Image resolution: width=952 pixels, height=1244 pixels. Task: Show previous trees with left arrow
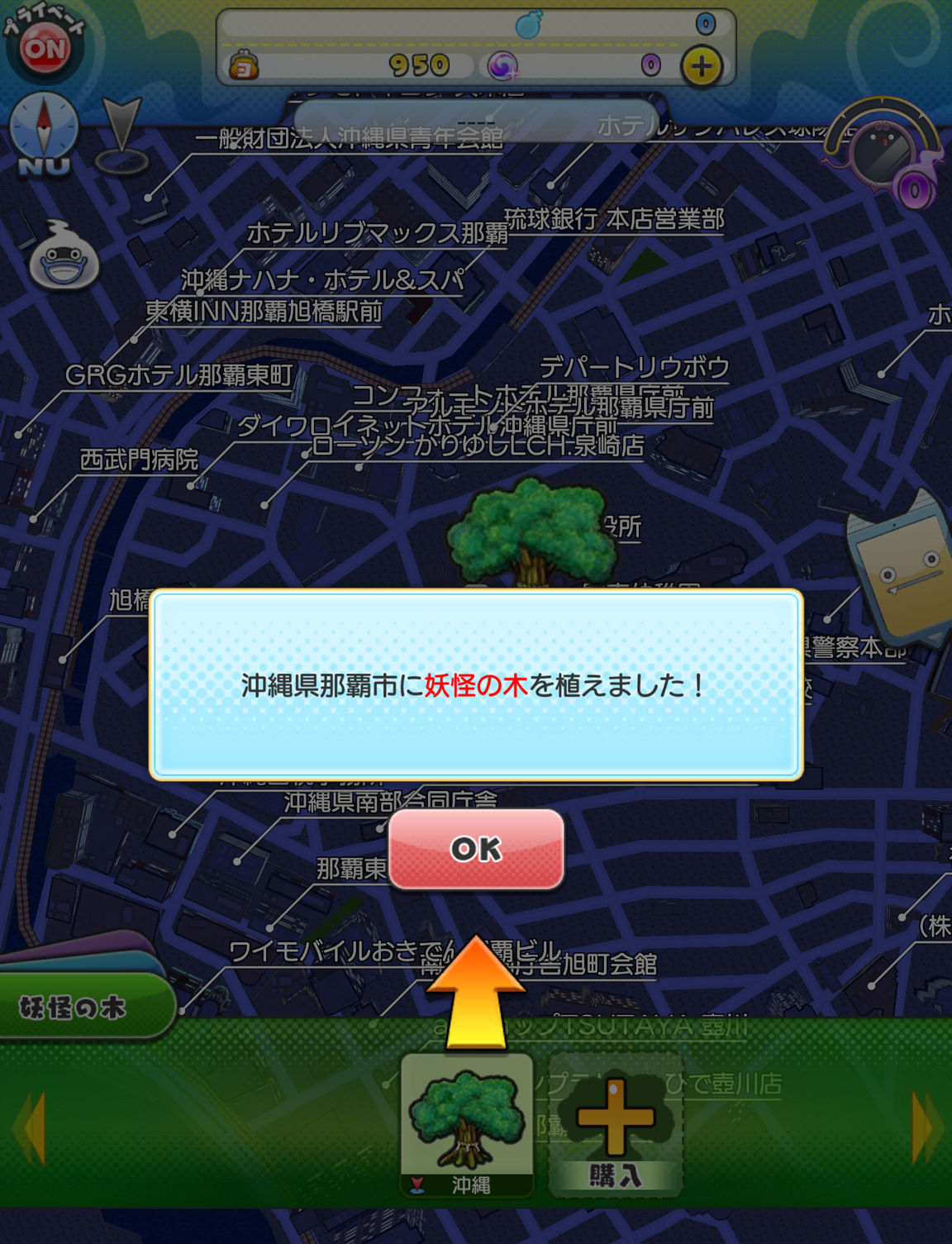pos(29,1127)
